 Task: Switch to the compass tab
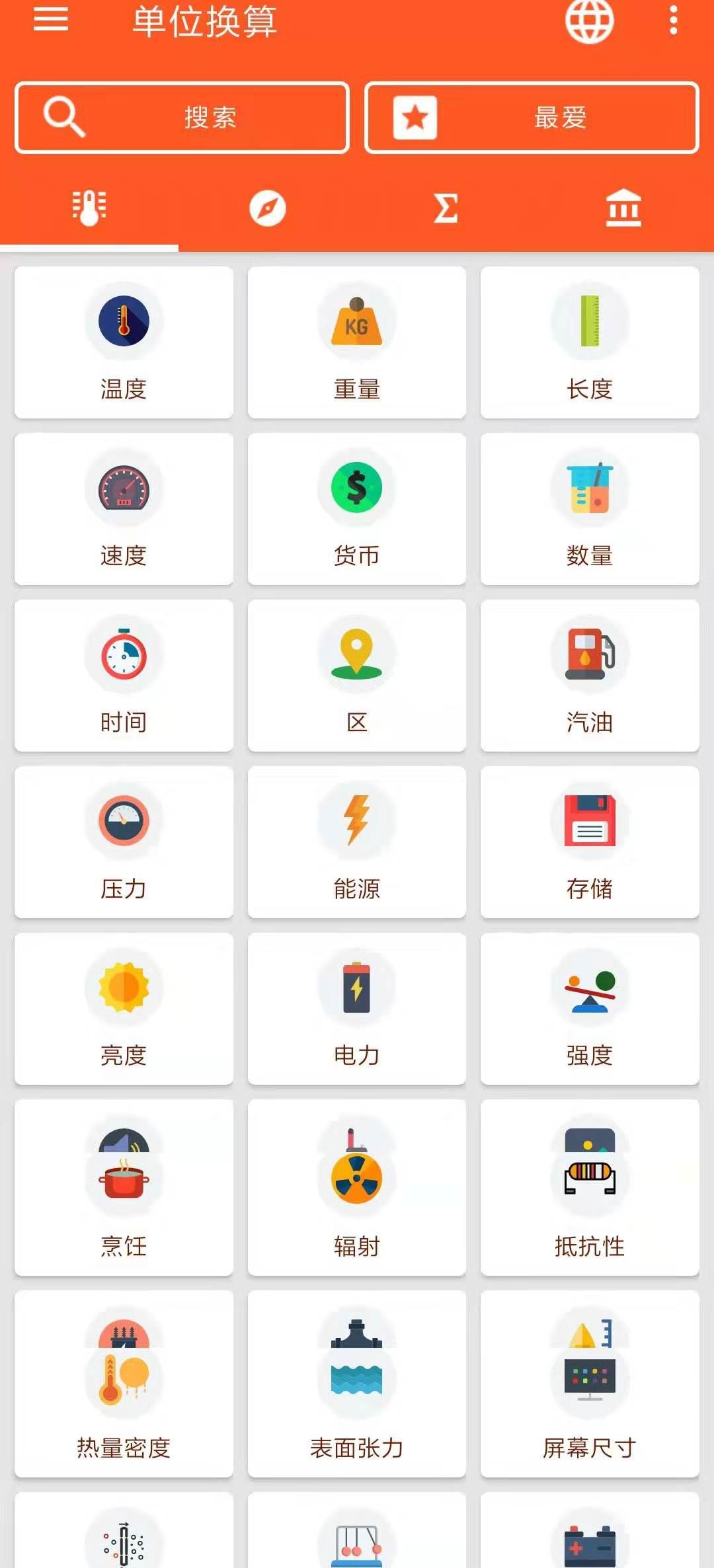[x=267, y=209]
